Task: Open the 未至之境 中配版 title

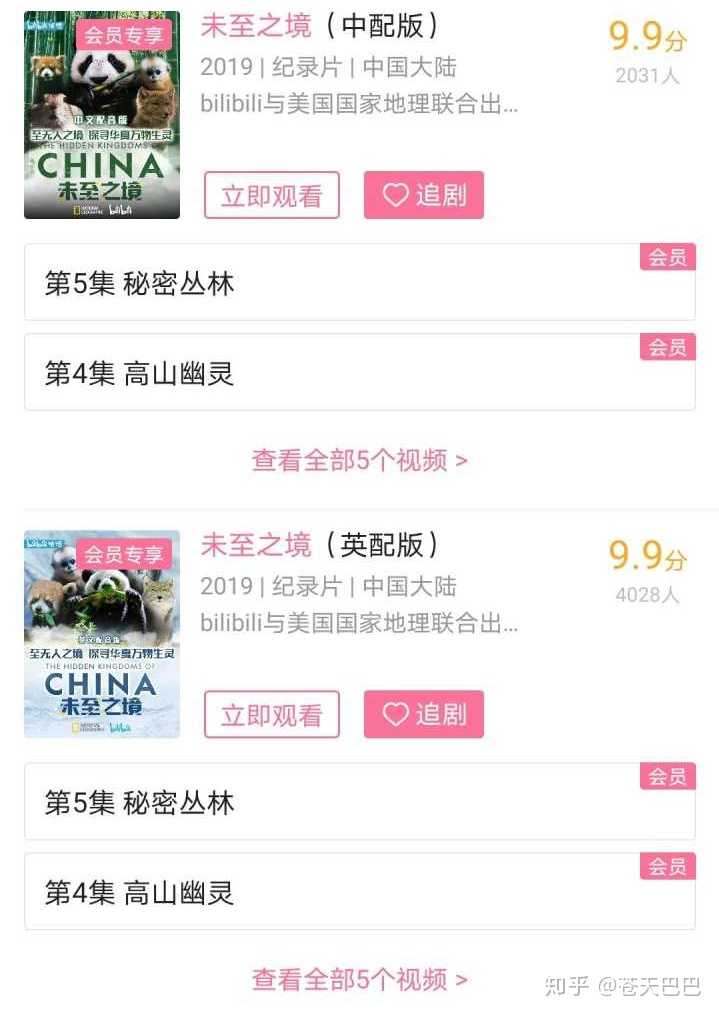Action: click(x=320, y=25)
